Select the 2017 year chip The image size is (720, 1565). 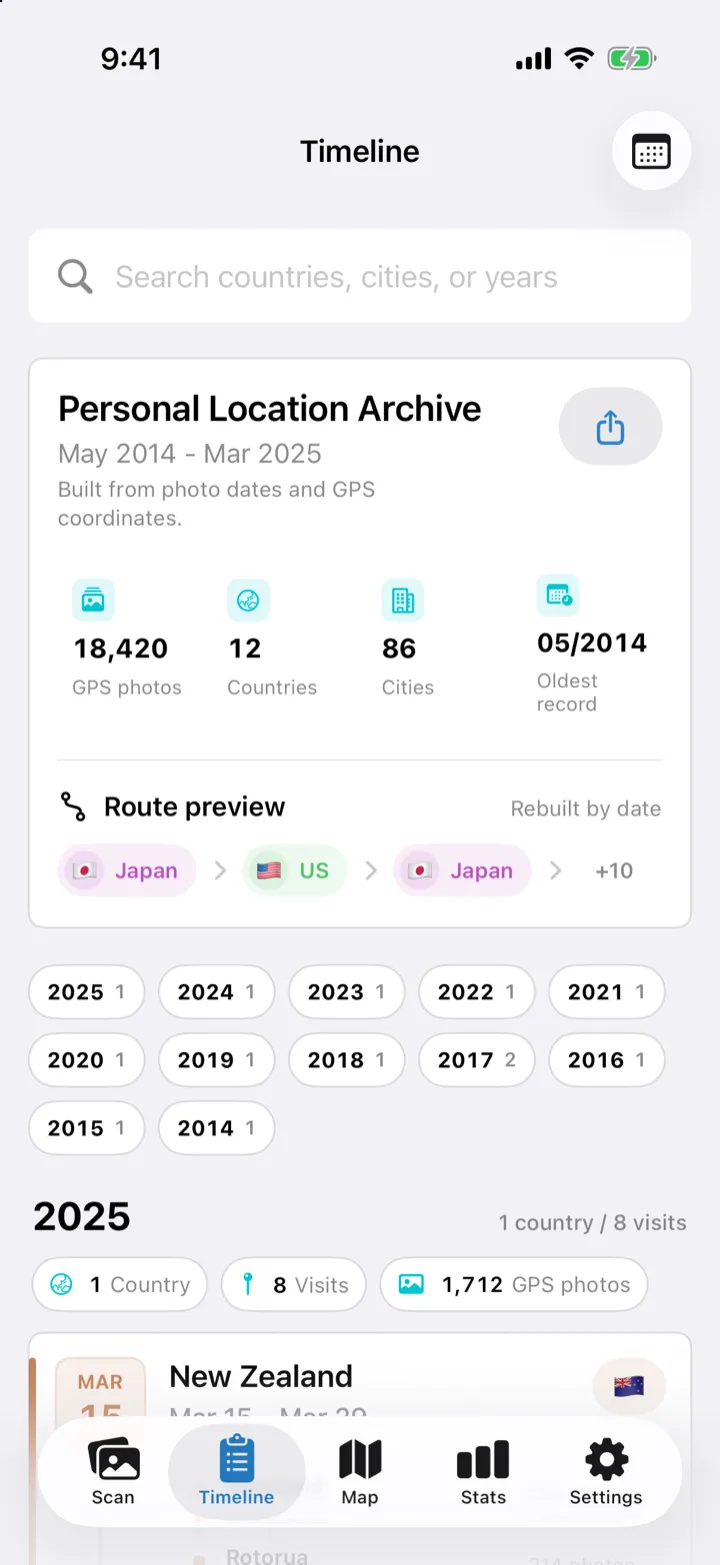click(x=477, y=1060)
